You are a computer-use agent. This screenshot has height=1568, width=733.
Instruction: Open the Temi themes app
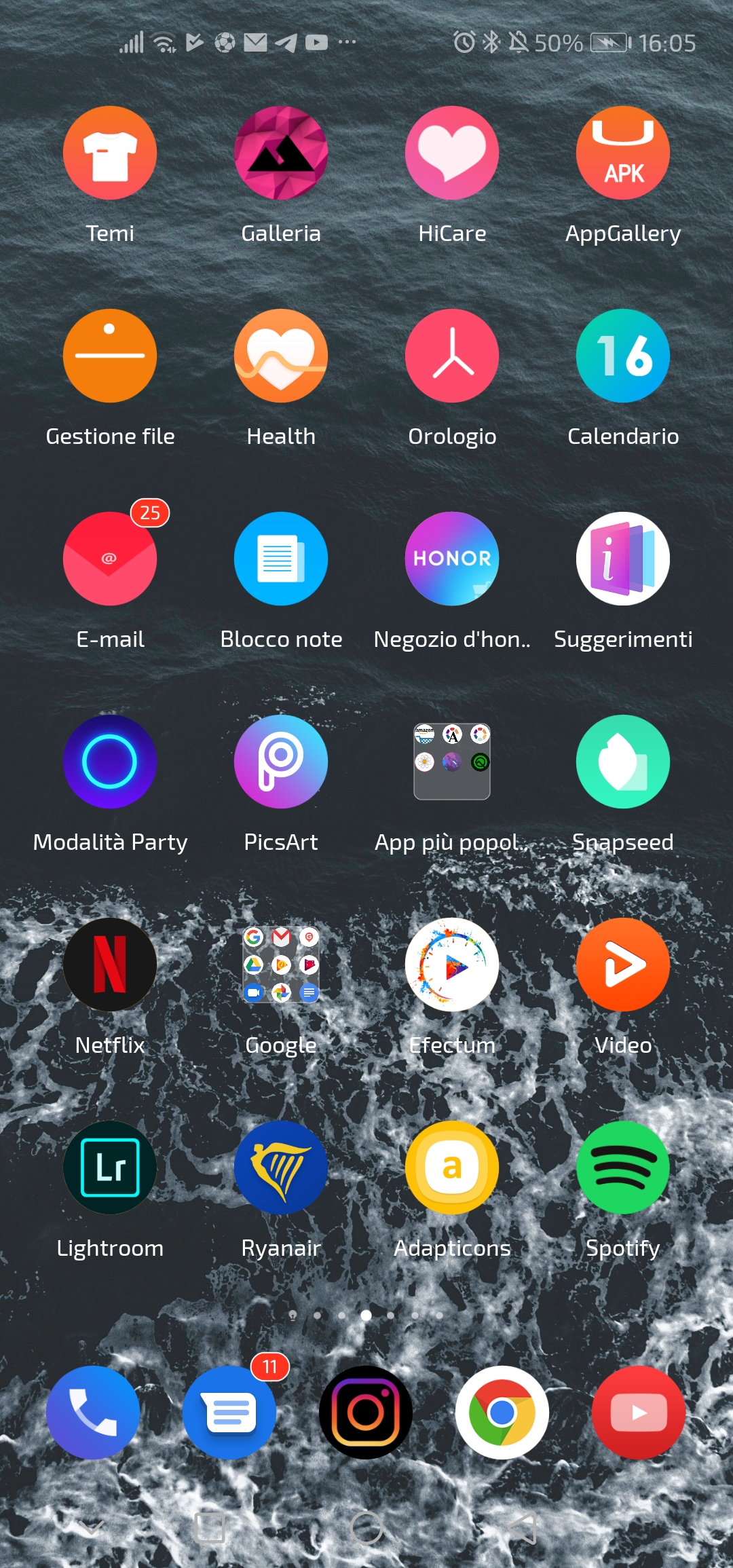pos(110,153)
